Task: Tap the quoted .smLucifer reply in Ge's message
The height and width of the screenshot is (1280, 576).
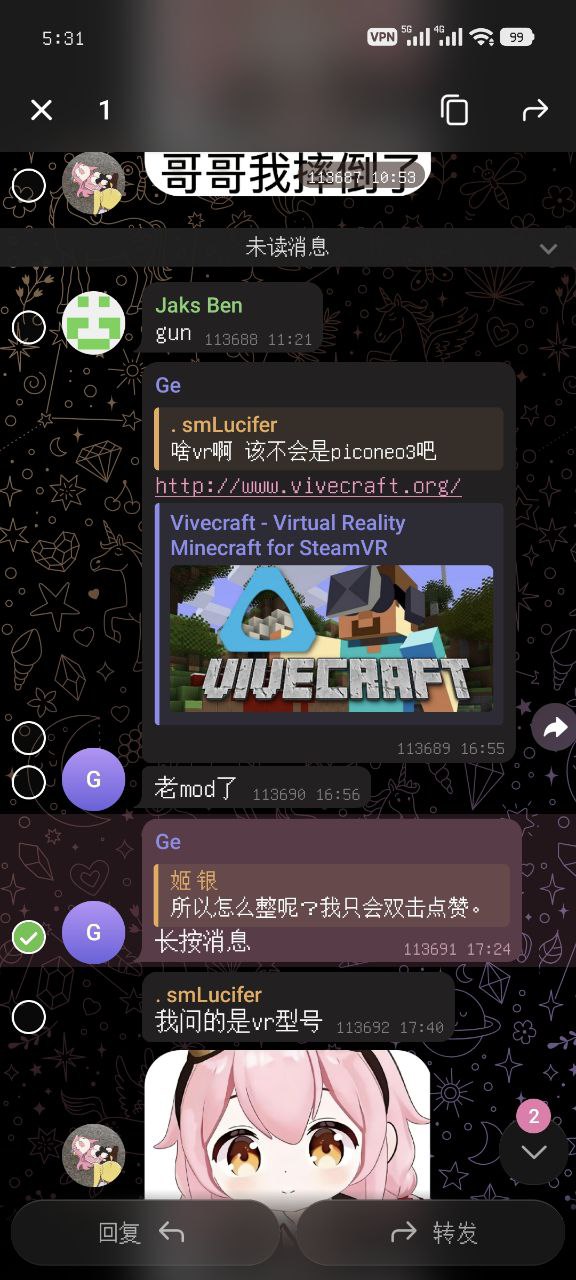Action: (x=329, y=438)
